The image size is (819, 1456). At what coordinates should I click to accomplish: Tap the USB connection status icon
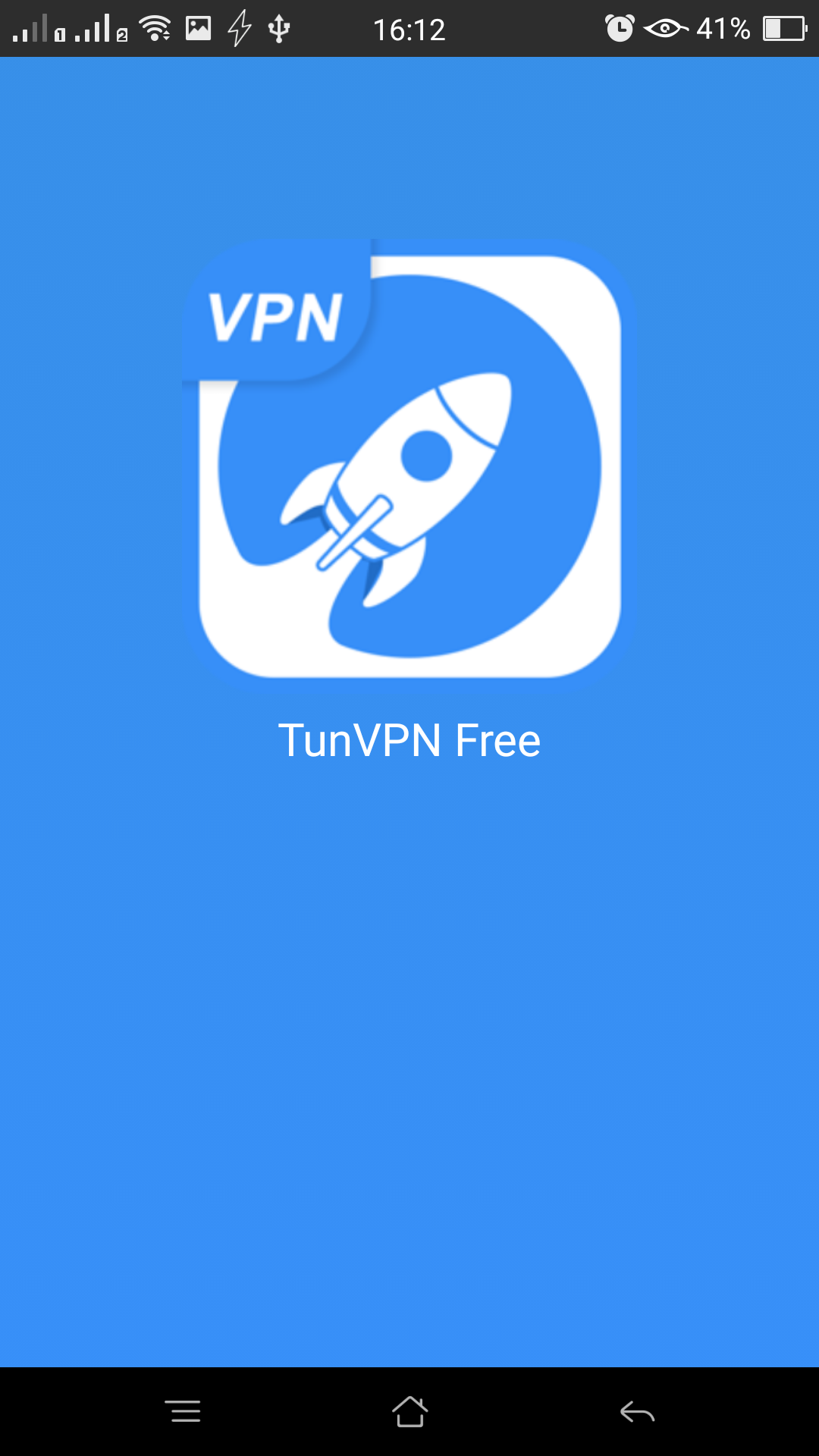tap(279, 29)
